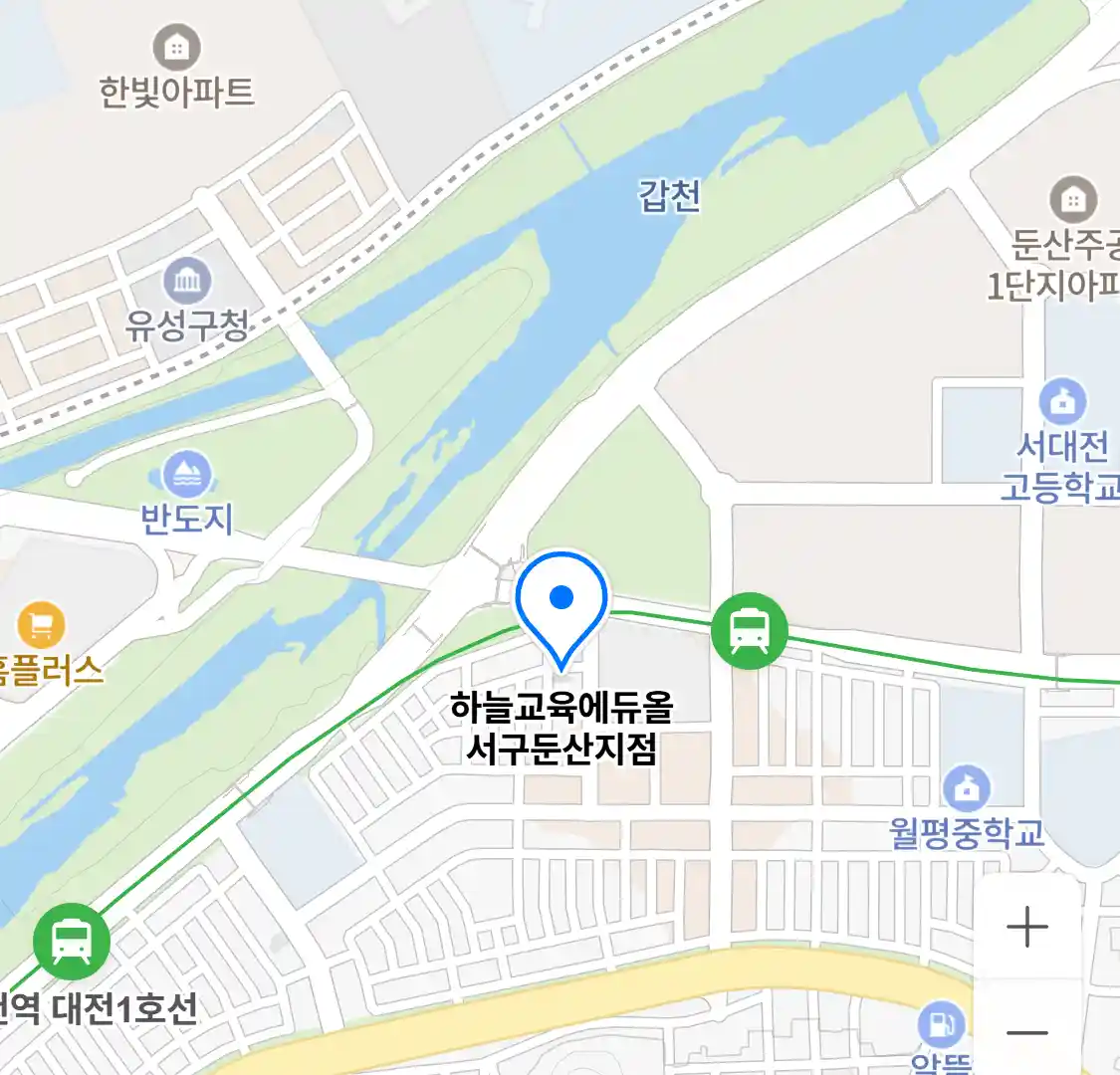The image size is (1120, 1075).
Task: Zoom in on the map with plus button
Action: coord(1026,927)
